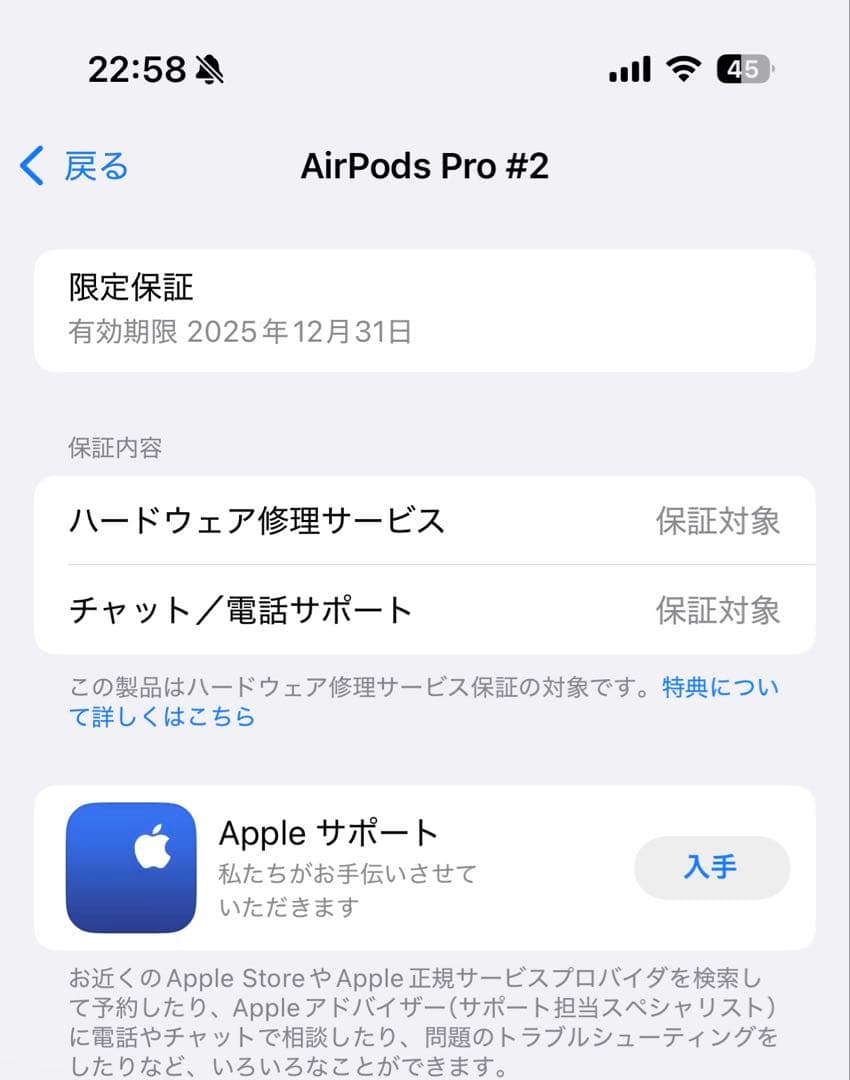Viewport: 850px width, 1080px height.
Task: Tap the Apple サポート app icon
Action: click(131, 868)
